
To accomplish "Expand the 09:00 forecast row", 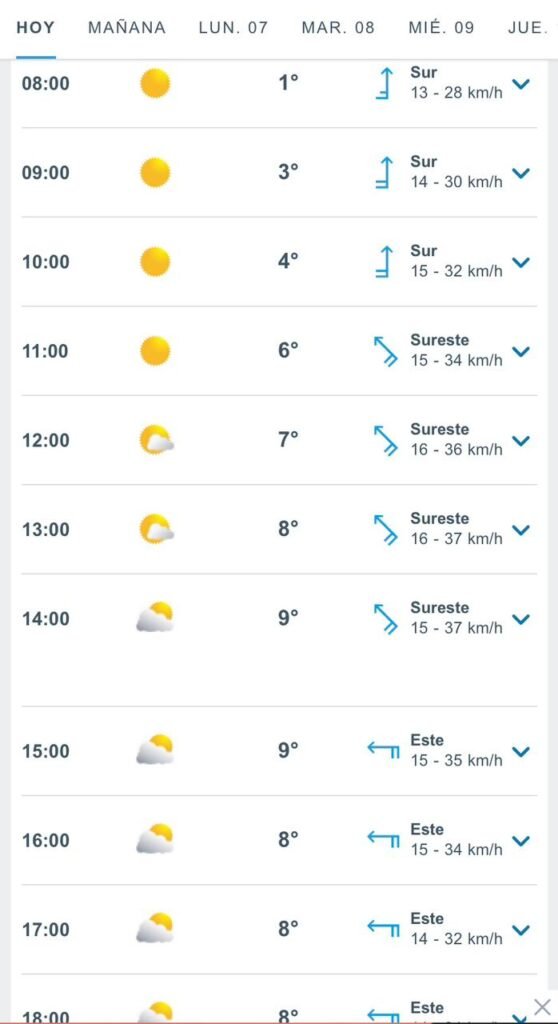I will pyautogui.click(x=521, y=173).
